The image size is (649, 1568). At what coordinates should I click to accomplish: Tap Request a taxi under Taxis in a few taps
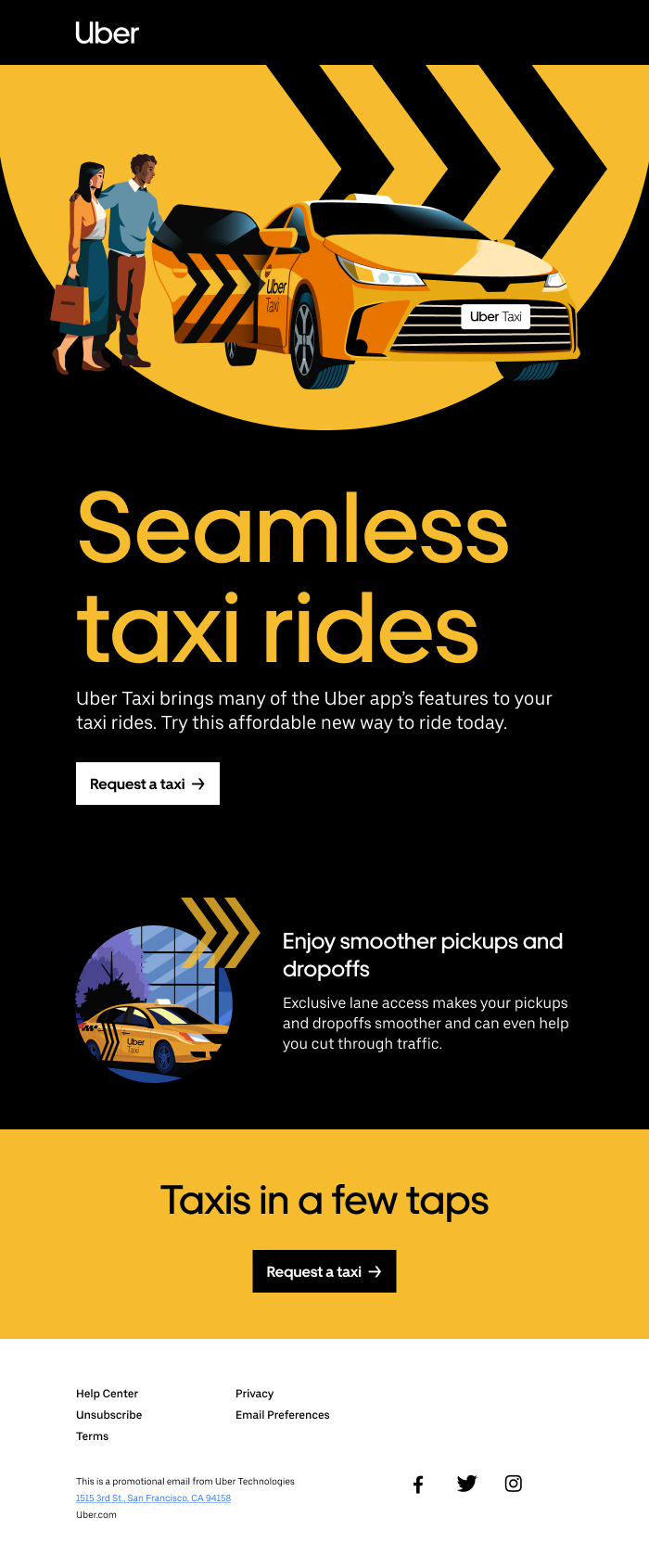(x=324, y=1271)
